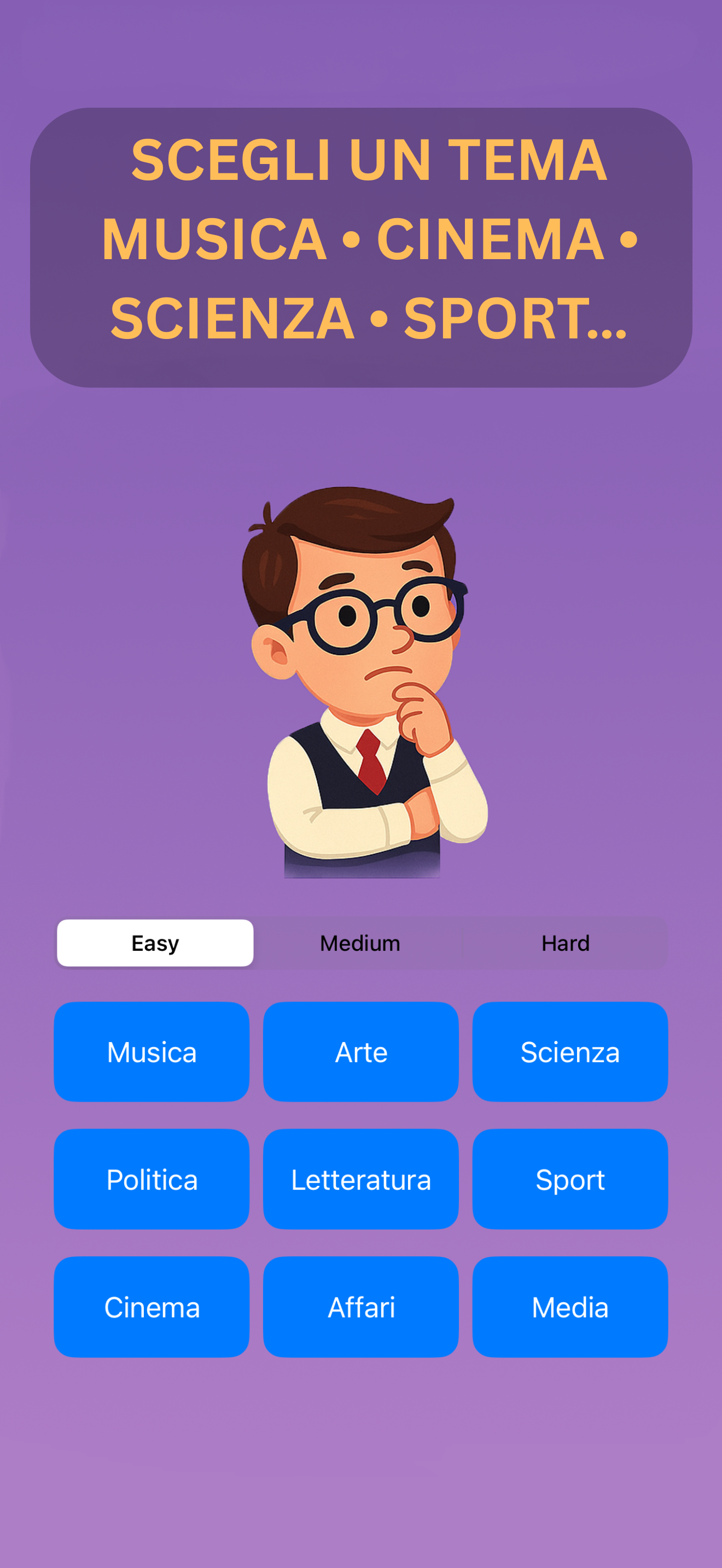722x1568 pixels.
Task: Tap the Cinema theme button
Action: tap(152, 1307)
